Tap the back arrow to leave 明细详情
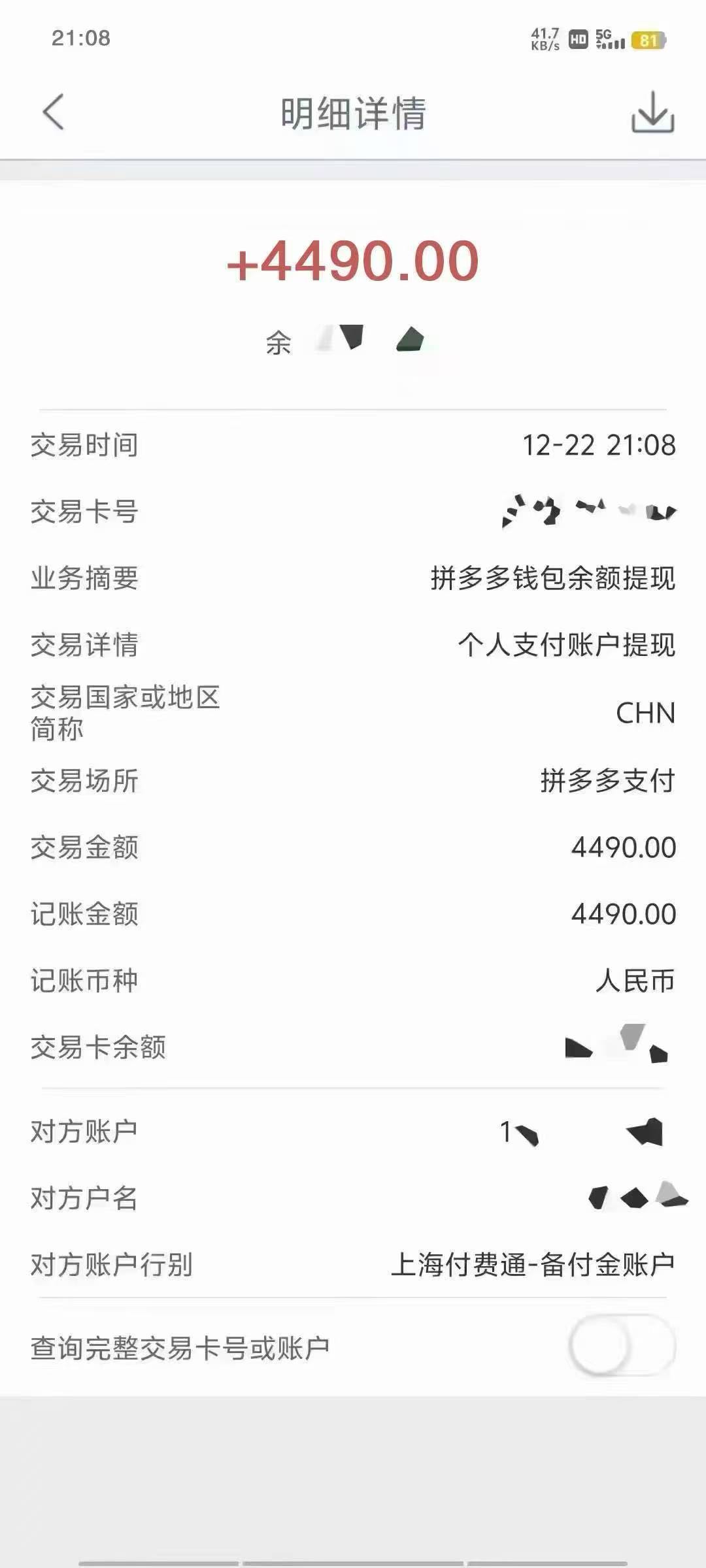 click(54, 112)
